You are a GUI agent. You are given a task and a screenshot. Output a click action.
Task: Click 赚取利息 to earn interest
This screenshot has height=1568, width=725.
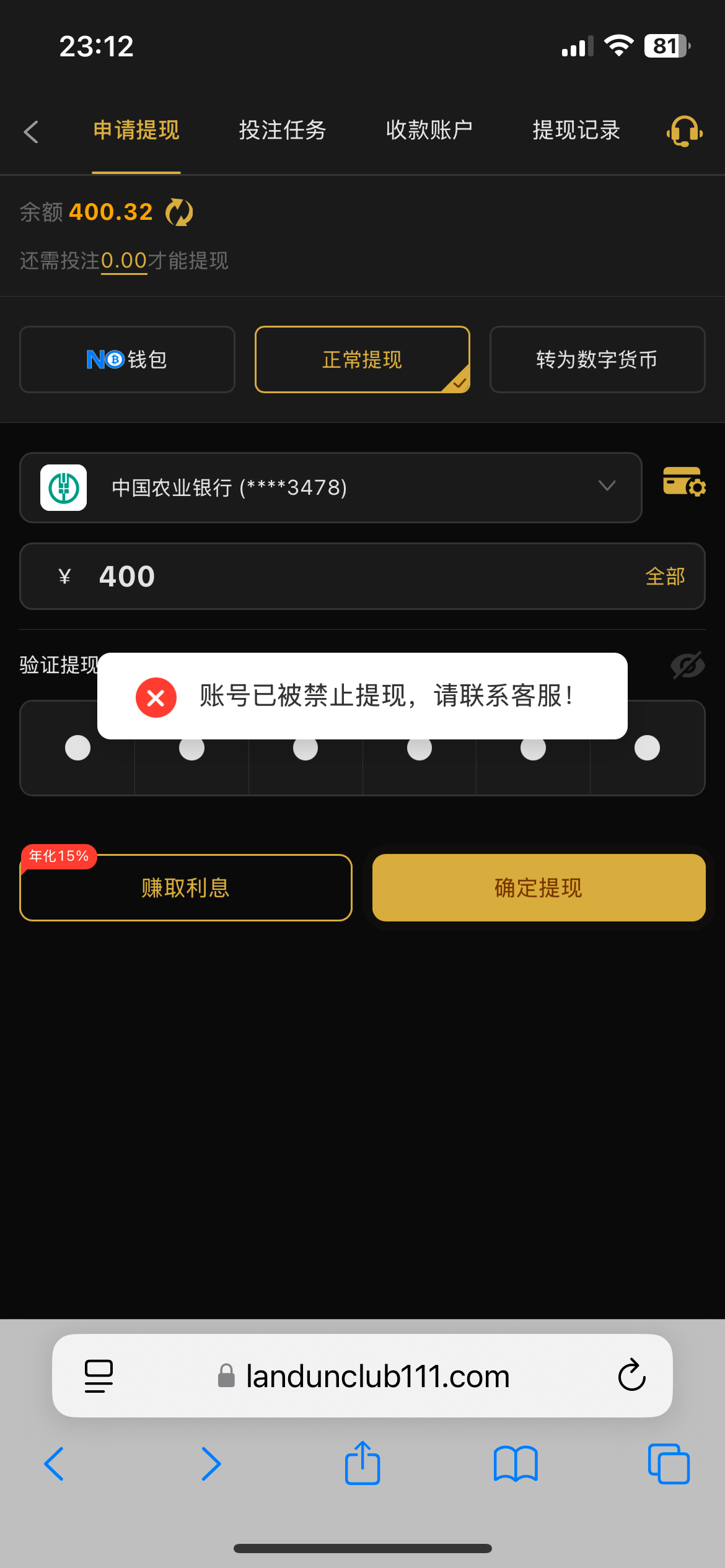[185, 887]
